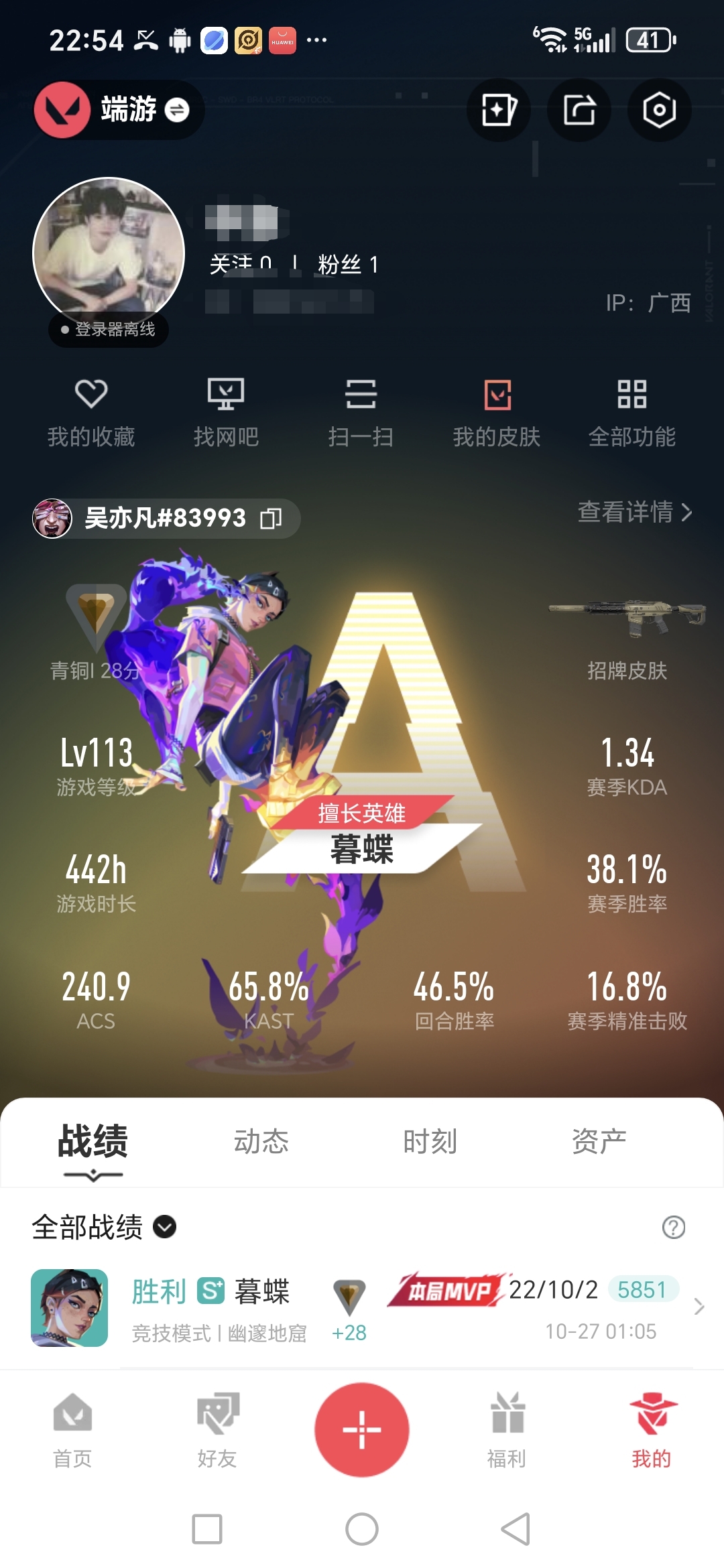Switch to the 时刻 tab
The width and height of the screenshot is (724, 1568).
tap(430, 1141)
